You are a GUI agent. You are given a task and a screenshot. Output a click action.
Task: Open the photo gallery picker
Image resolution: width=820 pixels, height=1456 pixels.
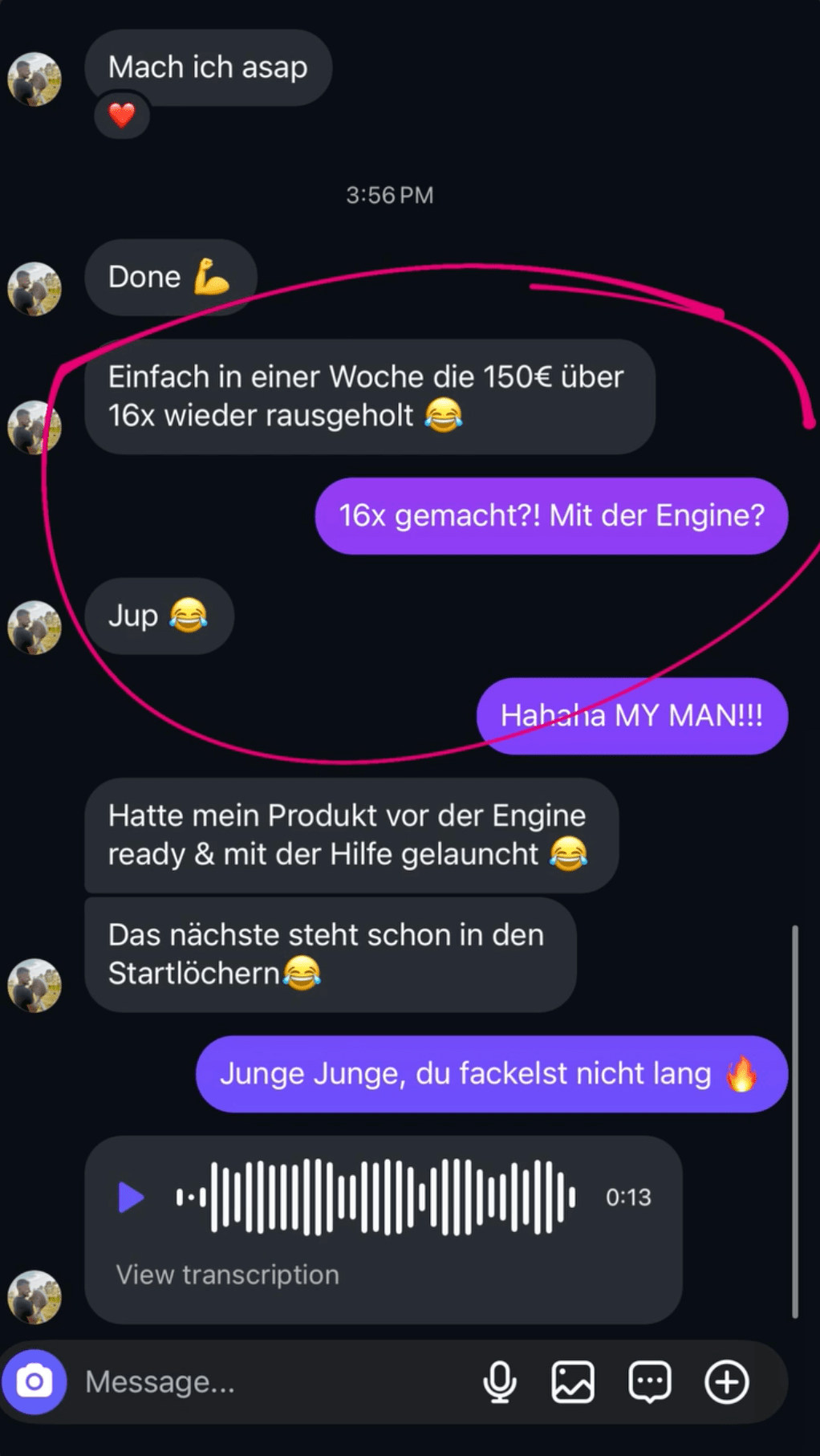coord(573,1382)
